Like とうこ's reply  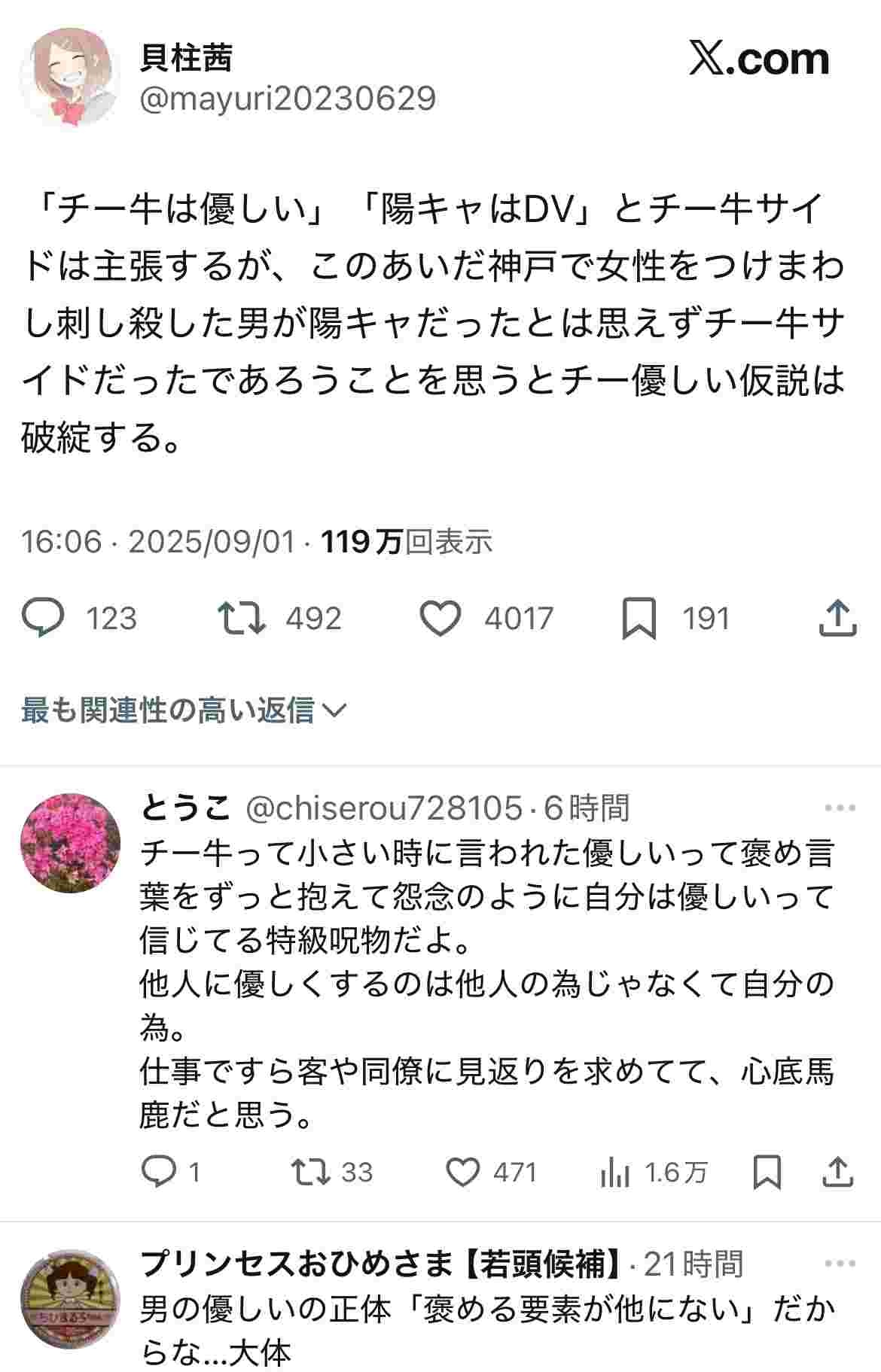(462, 1172)
